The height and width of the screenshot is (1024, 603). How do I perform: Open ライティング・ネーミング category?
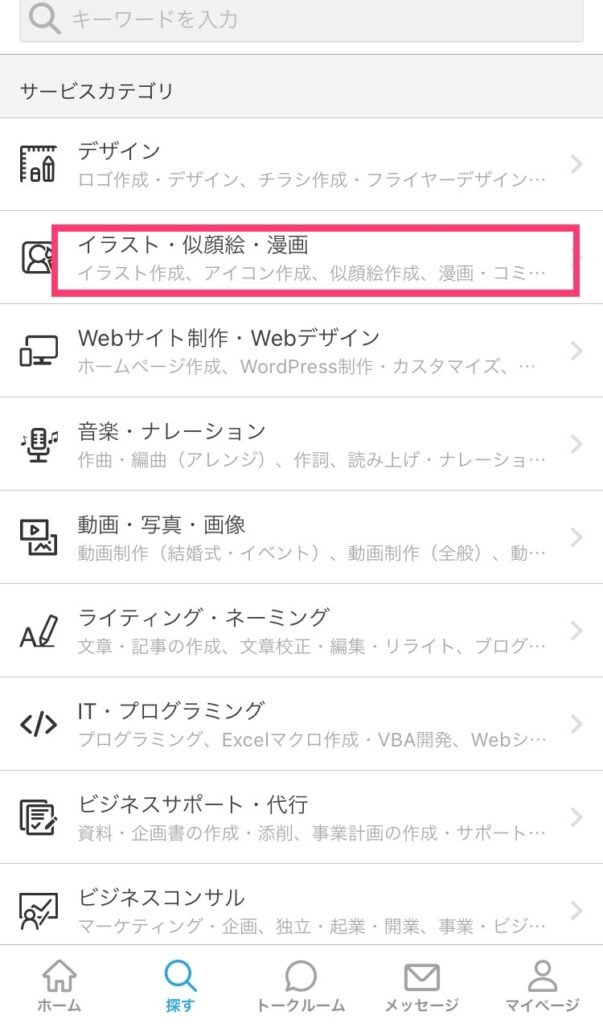[300, 630]
